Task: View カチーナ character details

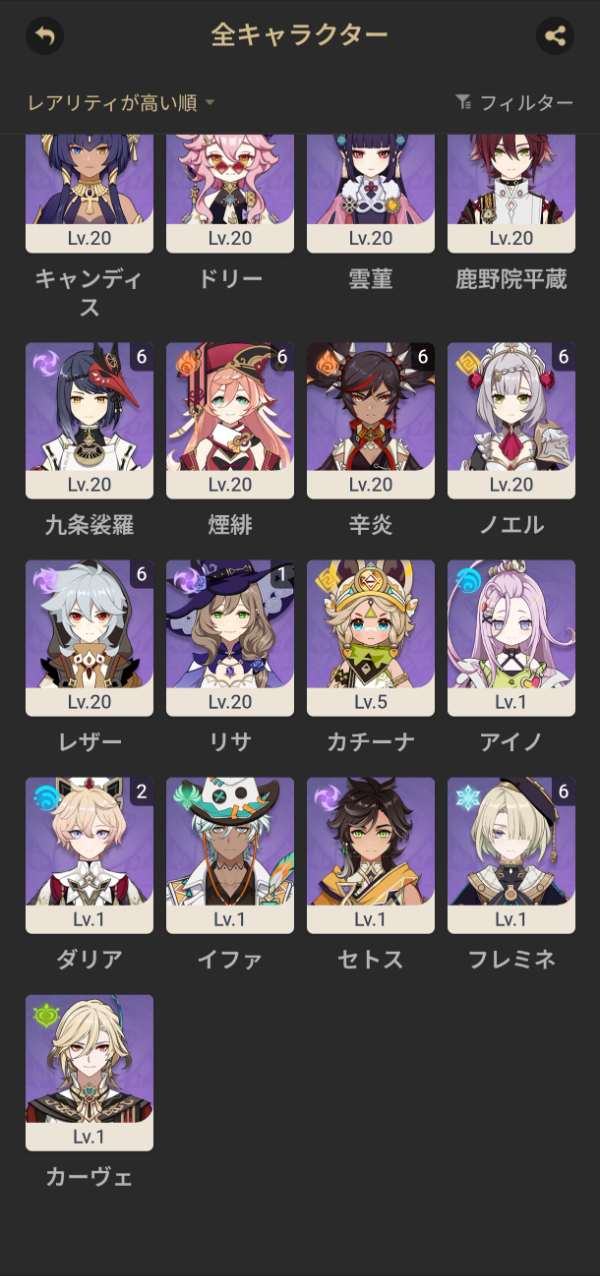Action: (371, 637)
